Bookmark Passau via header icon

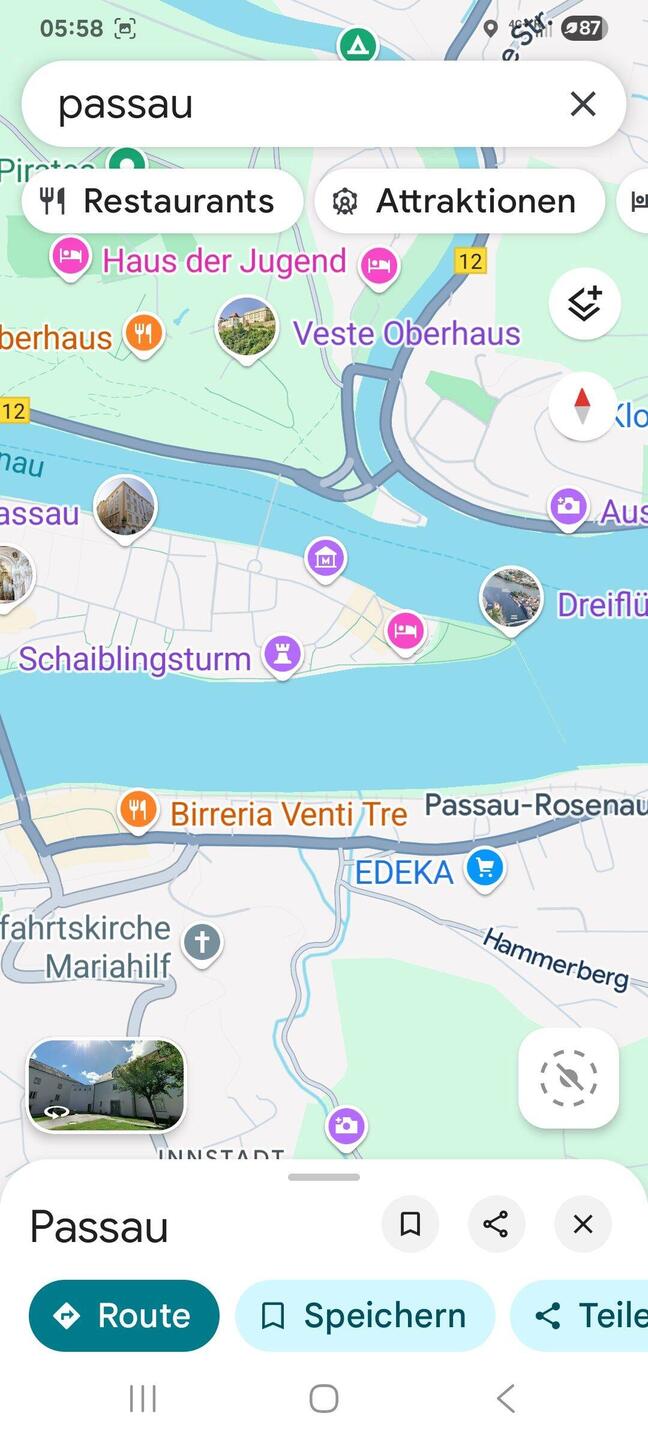click(x=410, y=1224)
